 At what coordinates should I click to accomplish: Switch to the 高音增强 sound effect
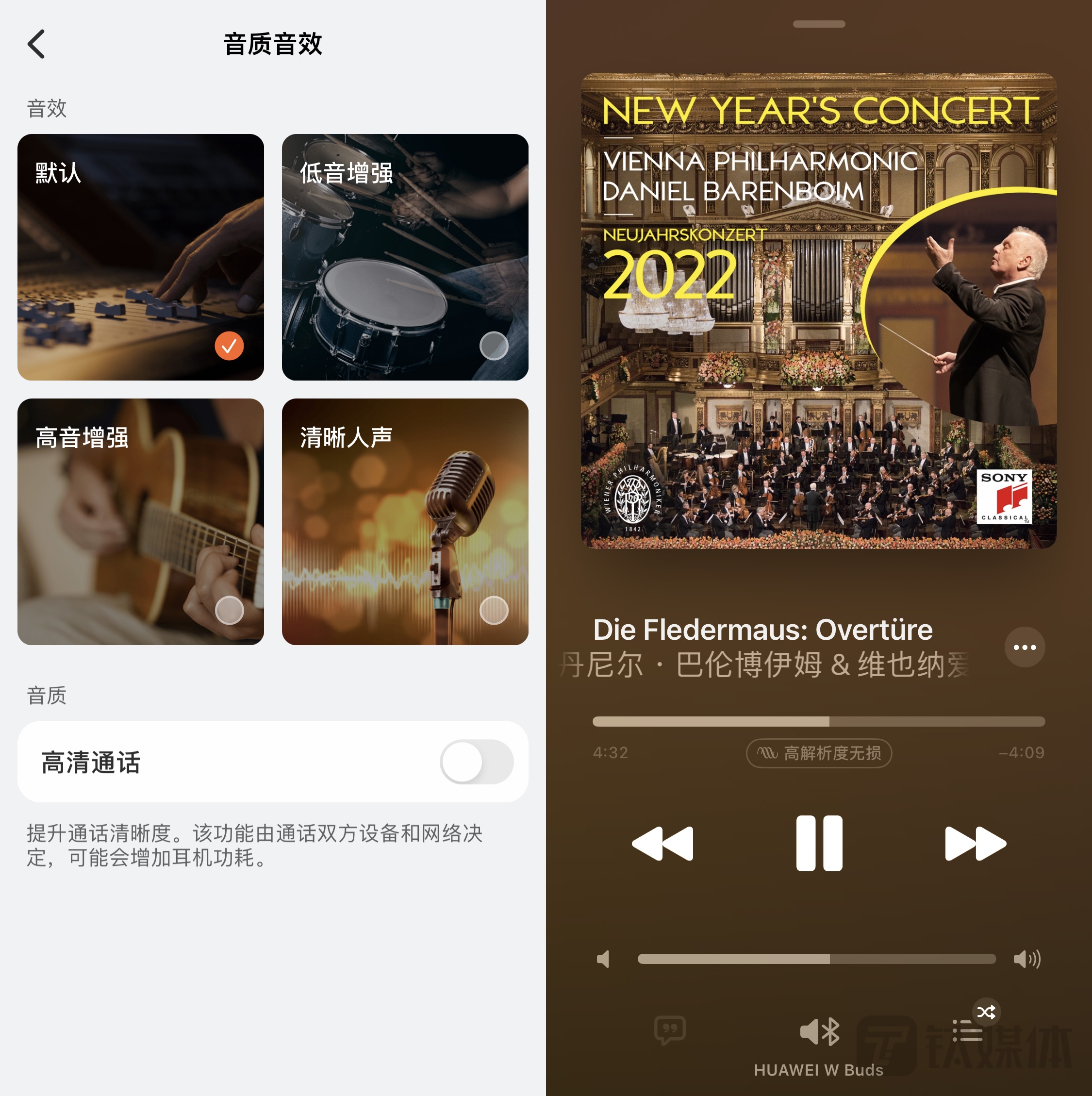(x=140, y=521)
